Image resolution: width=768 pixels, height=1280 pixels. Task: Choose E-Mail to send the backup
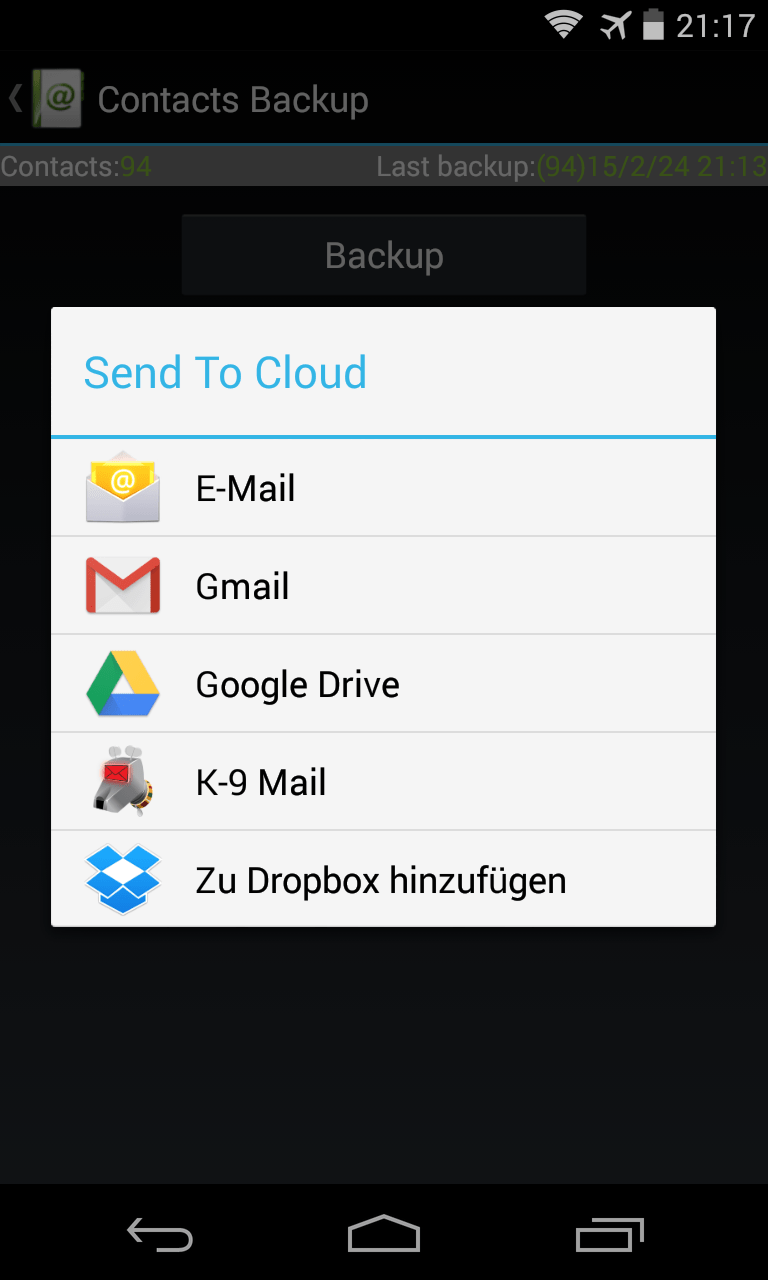[x=383, y=488]
